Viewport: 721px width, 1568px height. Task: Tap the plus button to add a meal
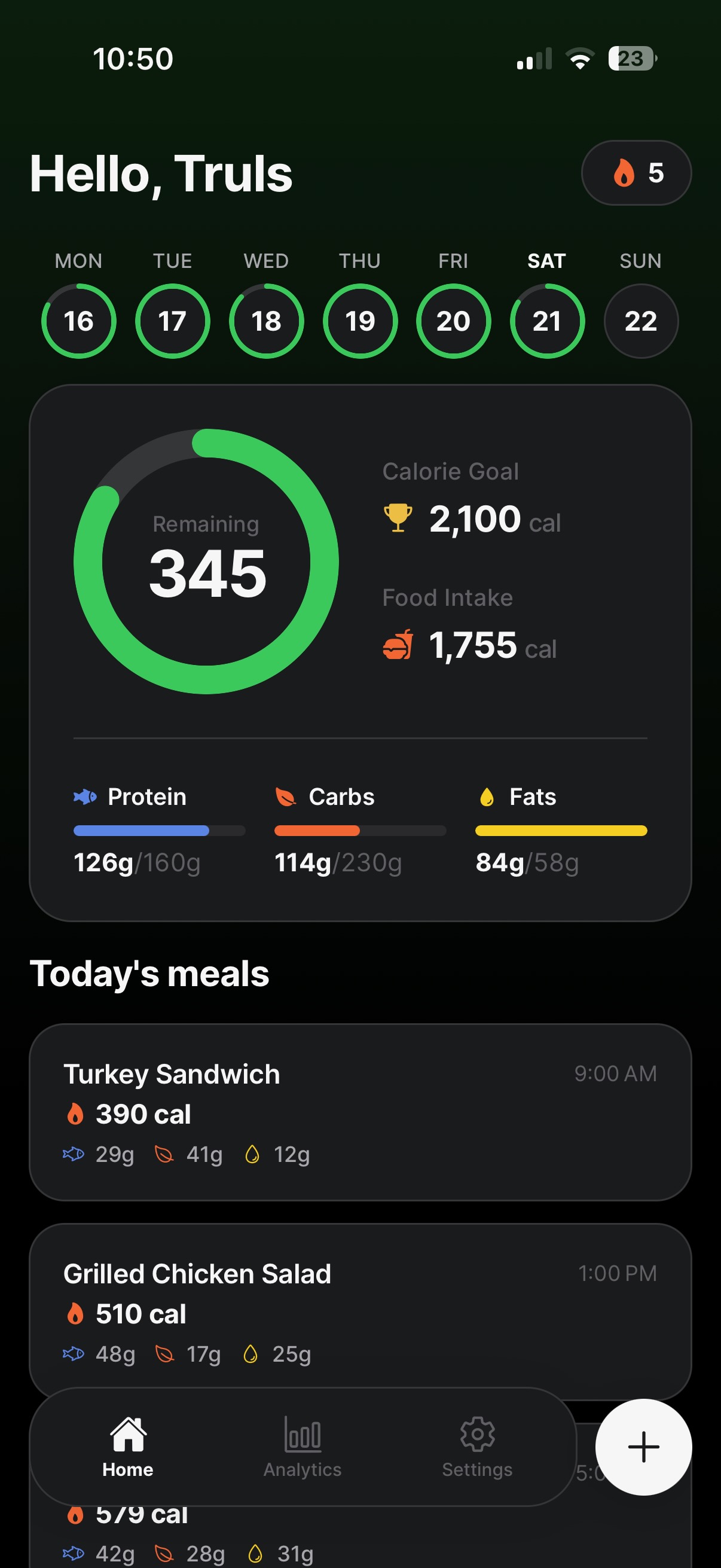click(x=643, y=1447)
